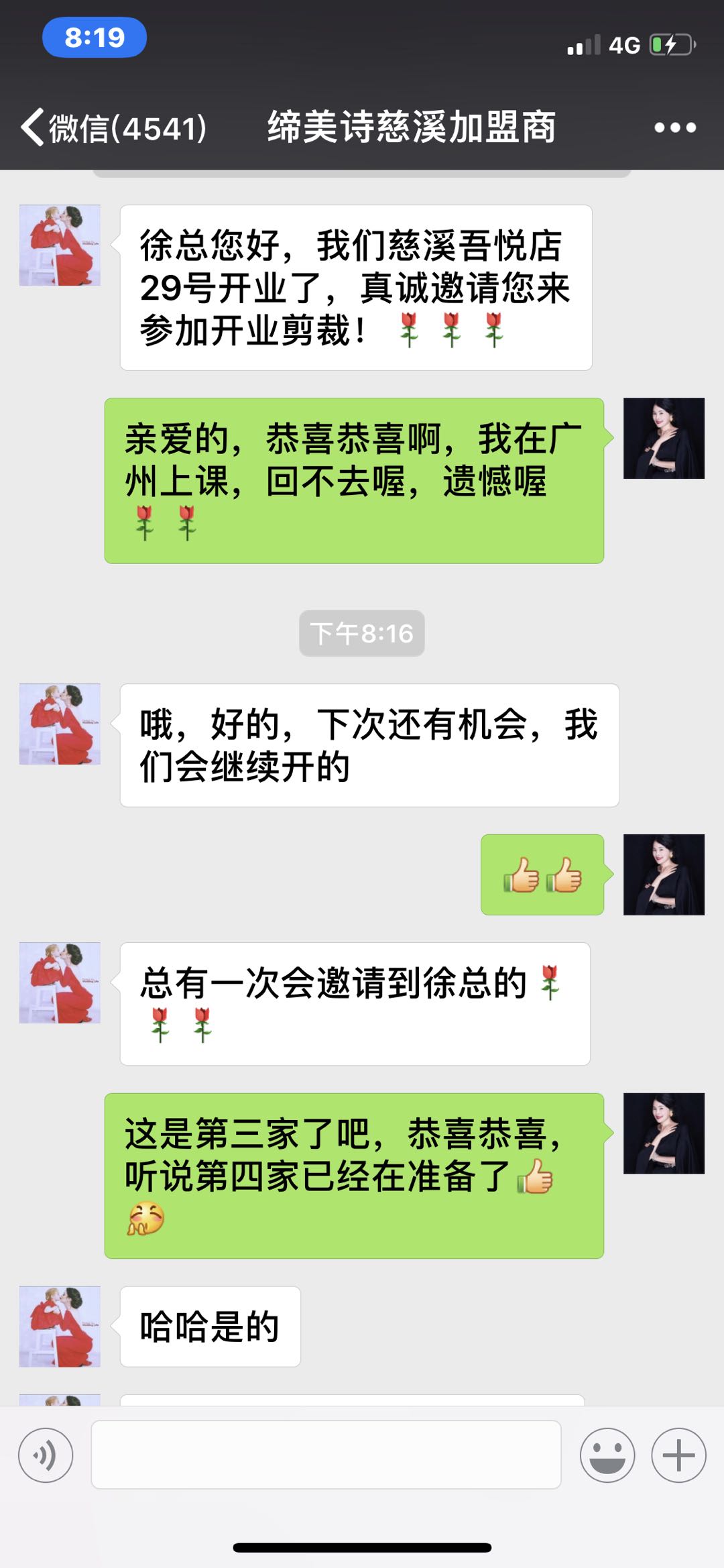Switch to voice message input
Screen dimensions: 724x1568
pyautogui.click(x=46, y=1456)
